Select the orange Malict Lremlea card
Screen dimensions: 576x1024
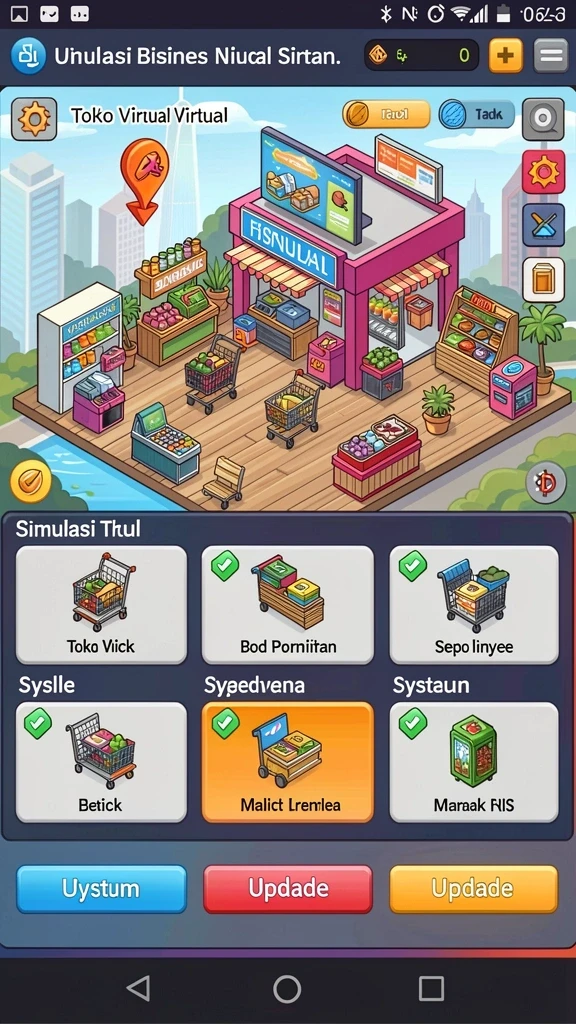click(287, 762)
